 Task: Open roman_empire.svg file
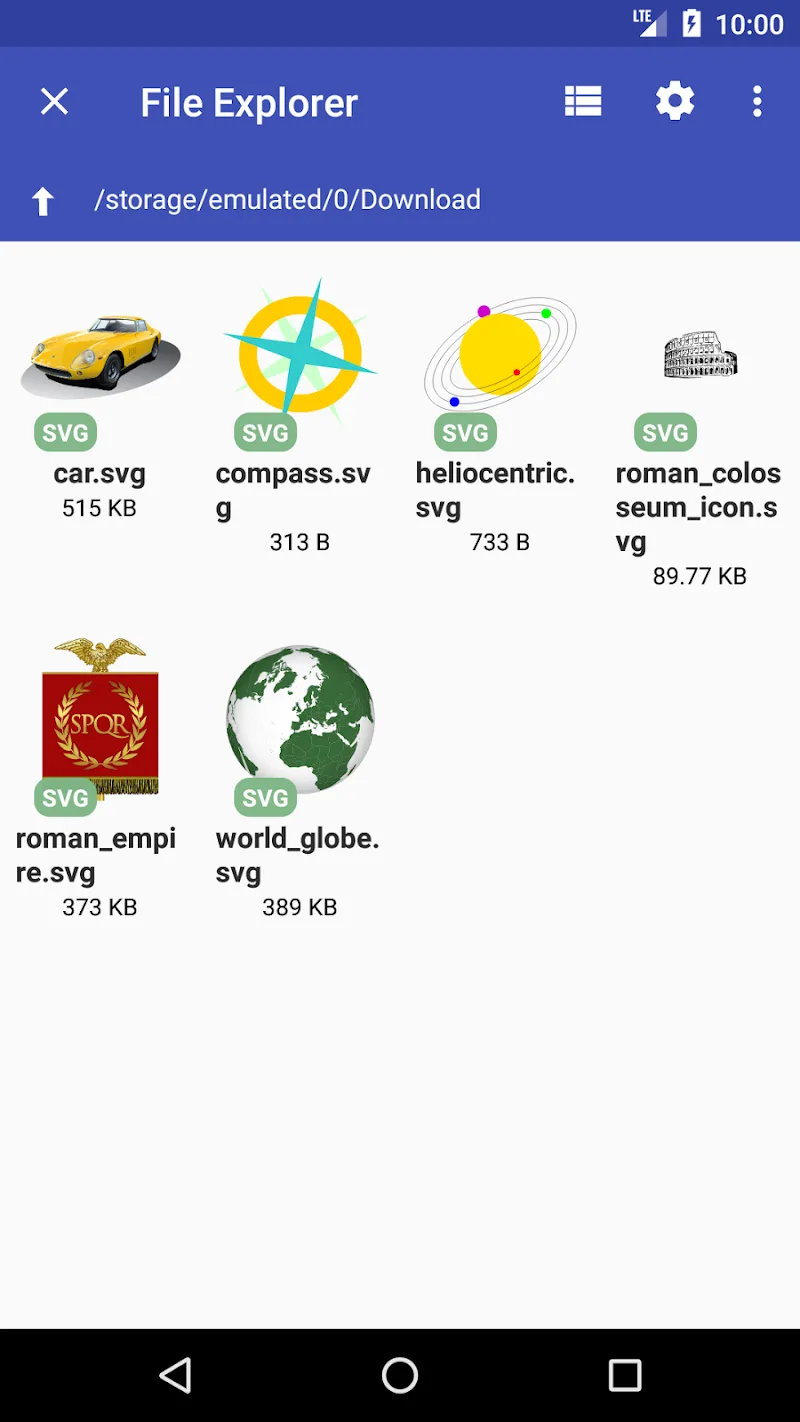(98, 777)
